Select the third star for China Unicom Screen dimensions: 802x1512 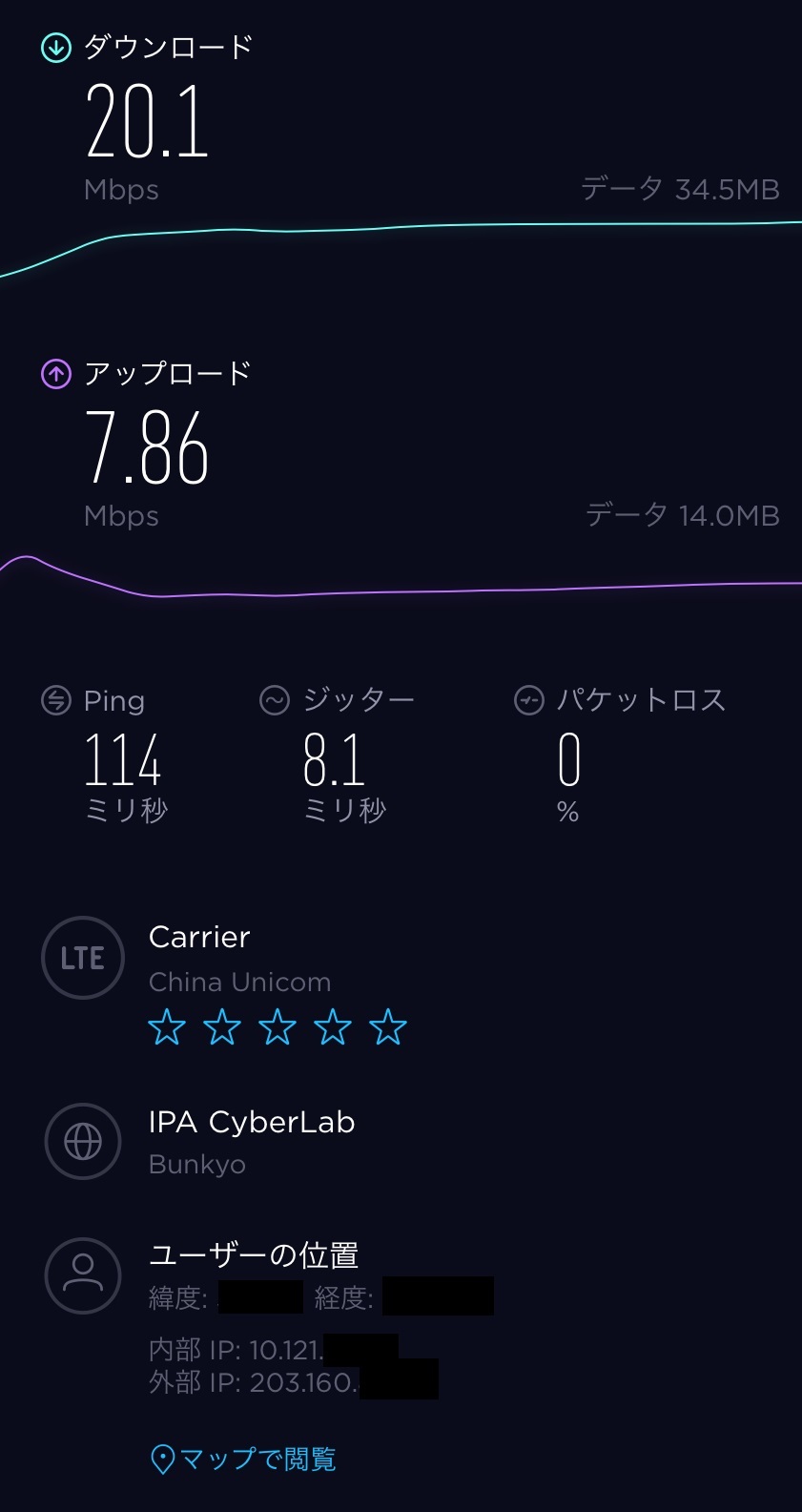(x=278, y=1028)
